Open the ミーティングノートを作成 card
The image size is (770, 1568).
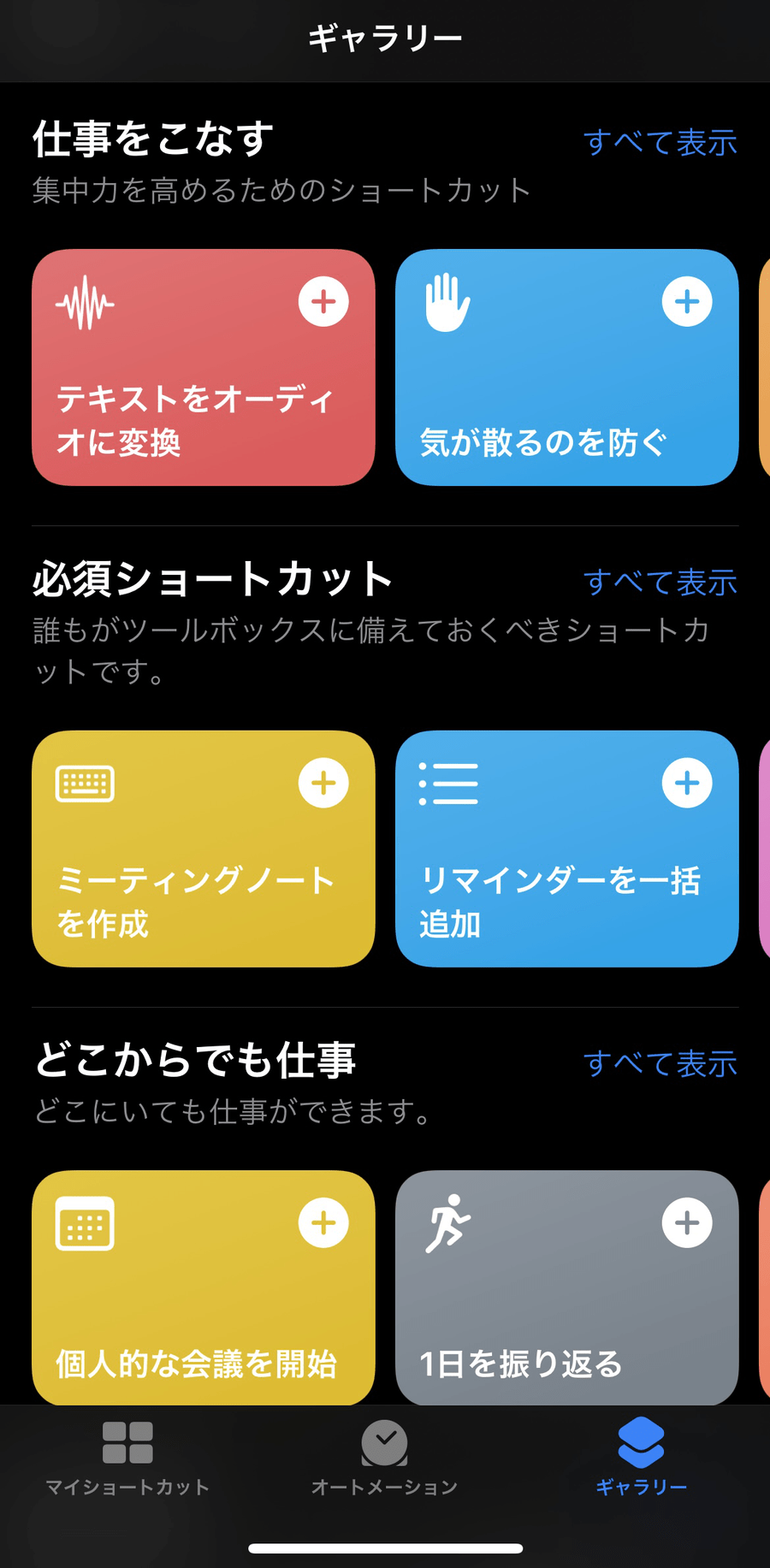(x=204, y=849)
